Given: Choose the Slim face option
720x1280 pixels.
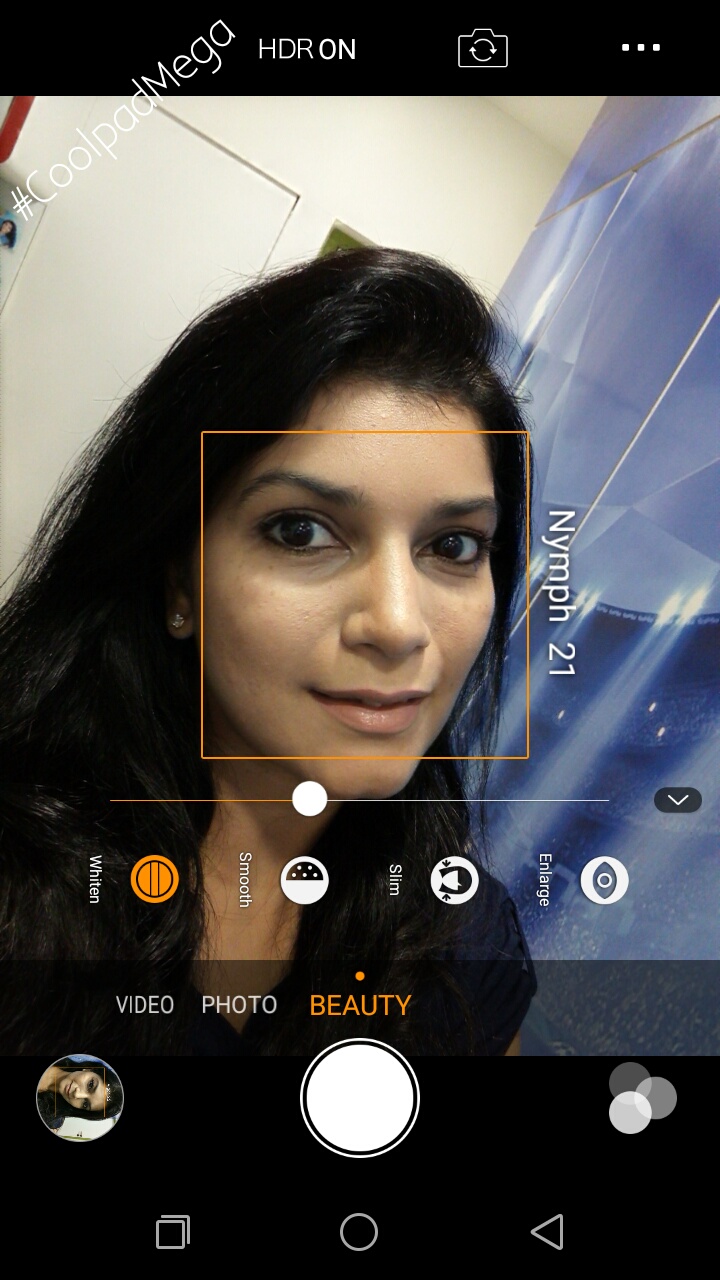Looking at the screenshot, I should point(455,880).
